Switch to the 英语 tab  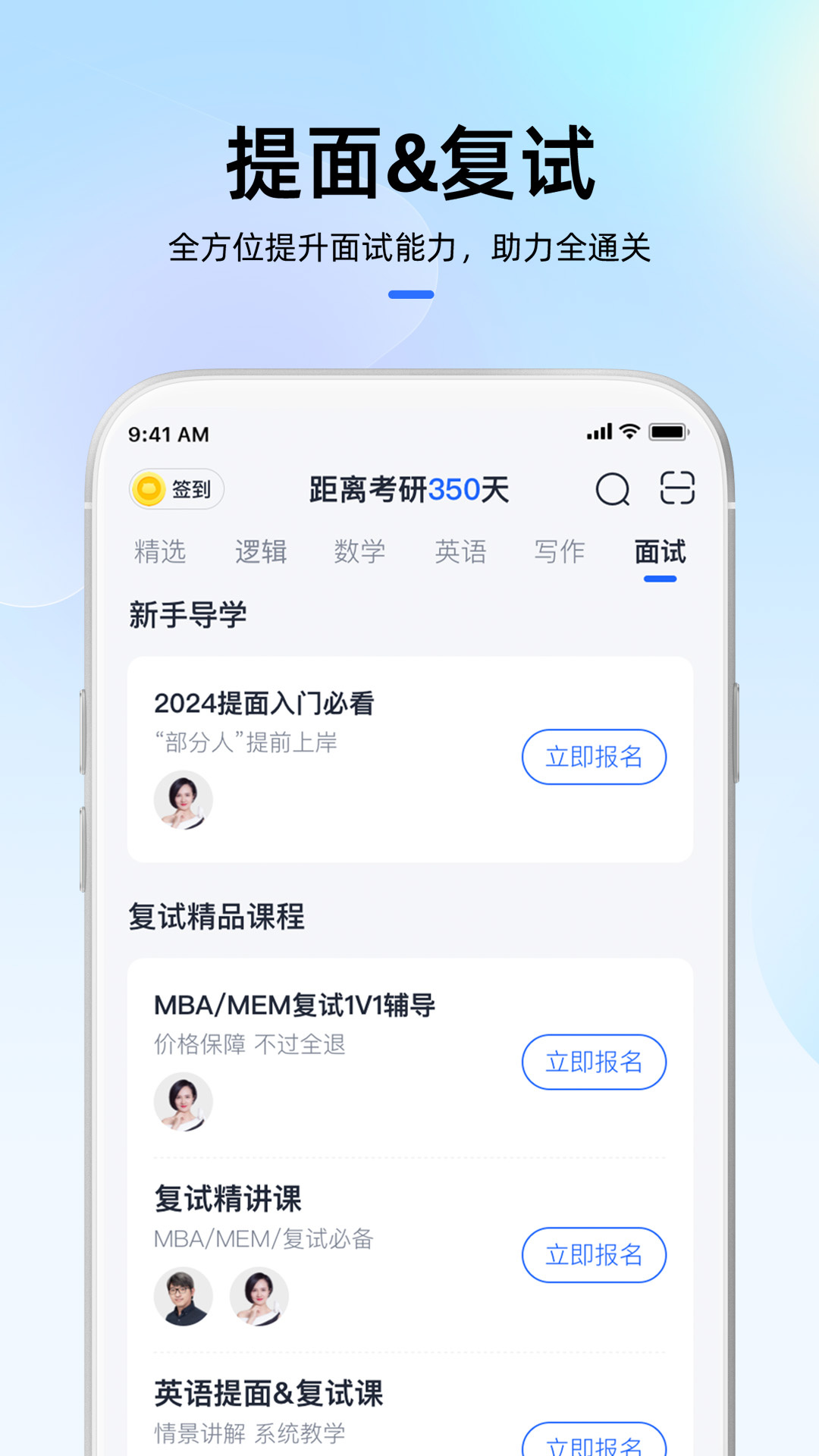pyautogui.click(x=461, y=551)
